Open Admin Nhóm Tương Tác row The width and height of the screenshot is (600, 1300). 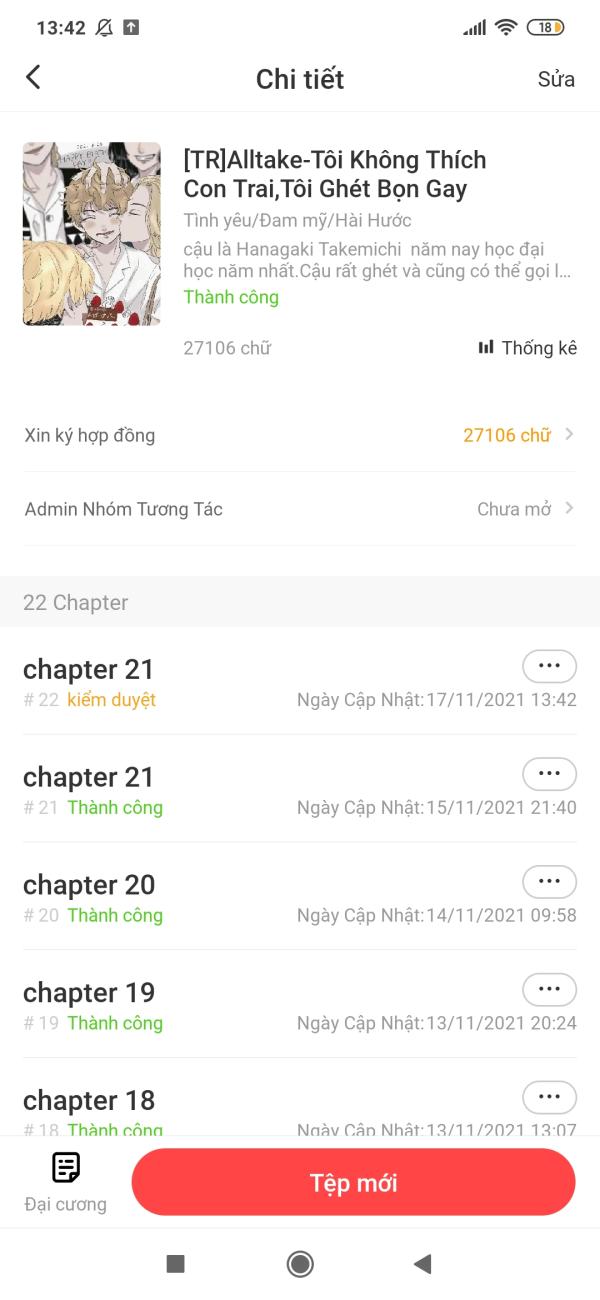pos(300,509)
